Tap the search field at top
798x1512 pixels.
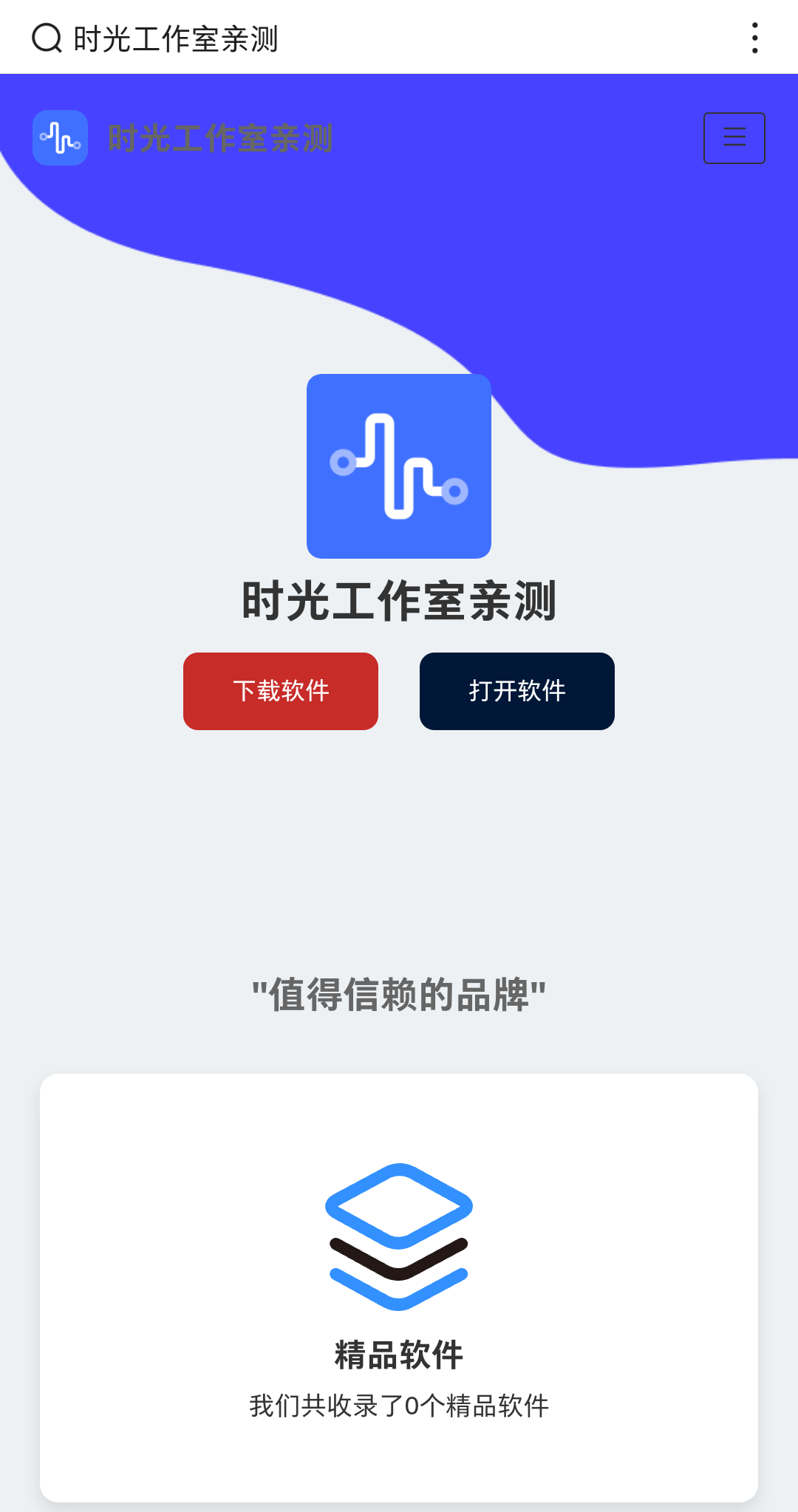[369, 38]
